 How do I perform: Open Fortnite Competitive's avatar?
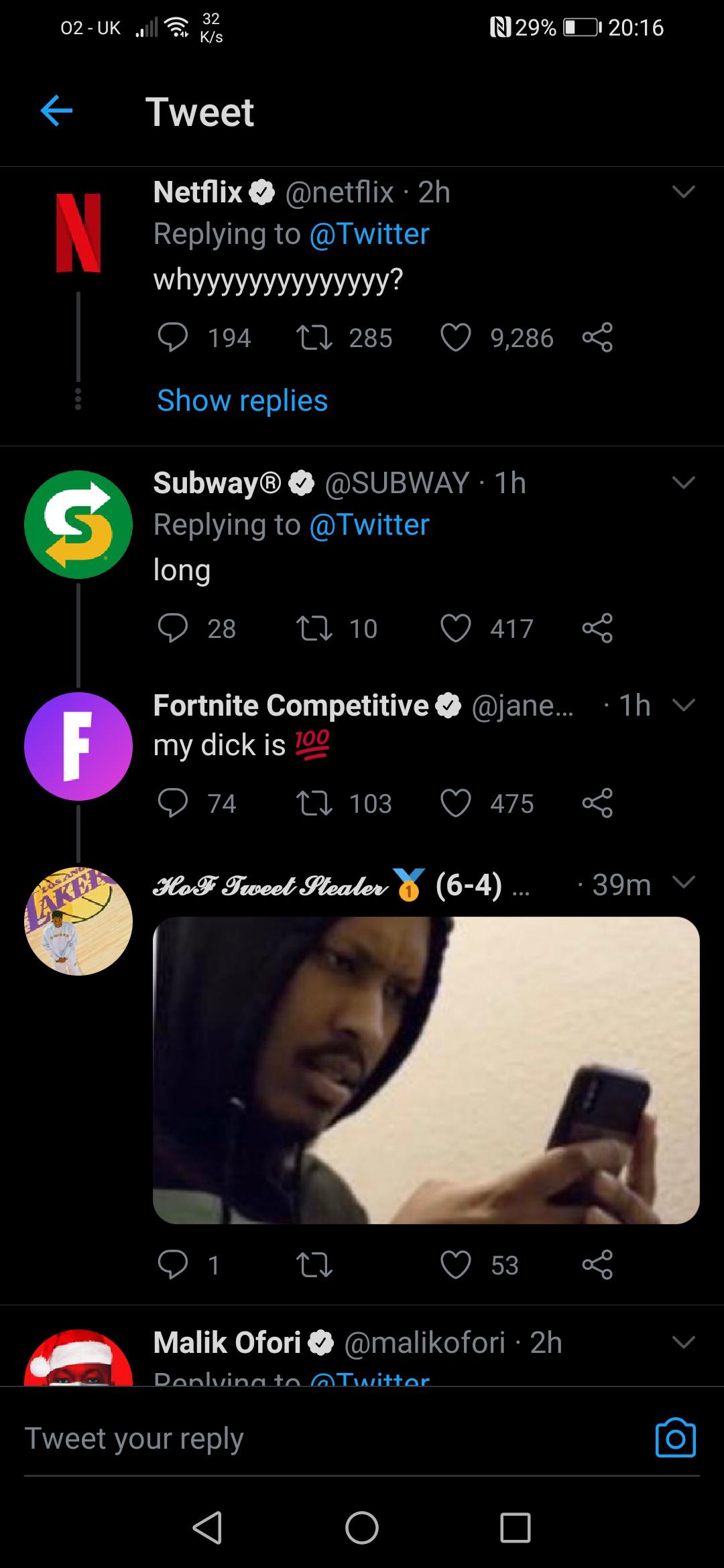78,746
